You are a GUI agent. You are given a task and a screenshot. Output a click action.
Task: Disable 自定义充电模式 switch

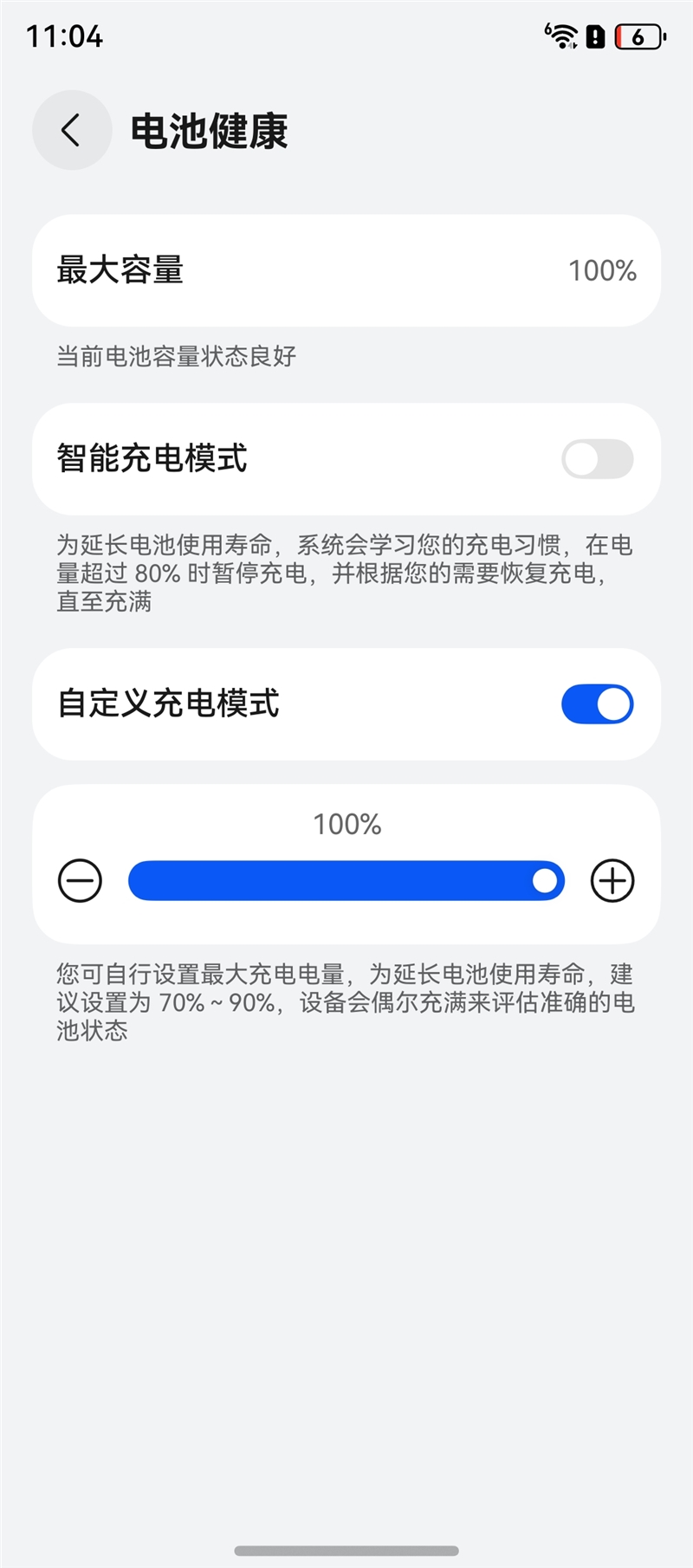597,703
